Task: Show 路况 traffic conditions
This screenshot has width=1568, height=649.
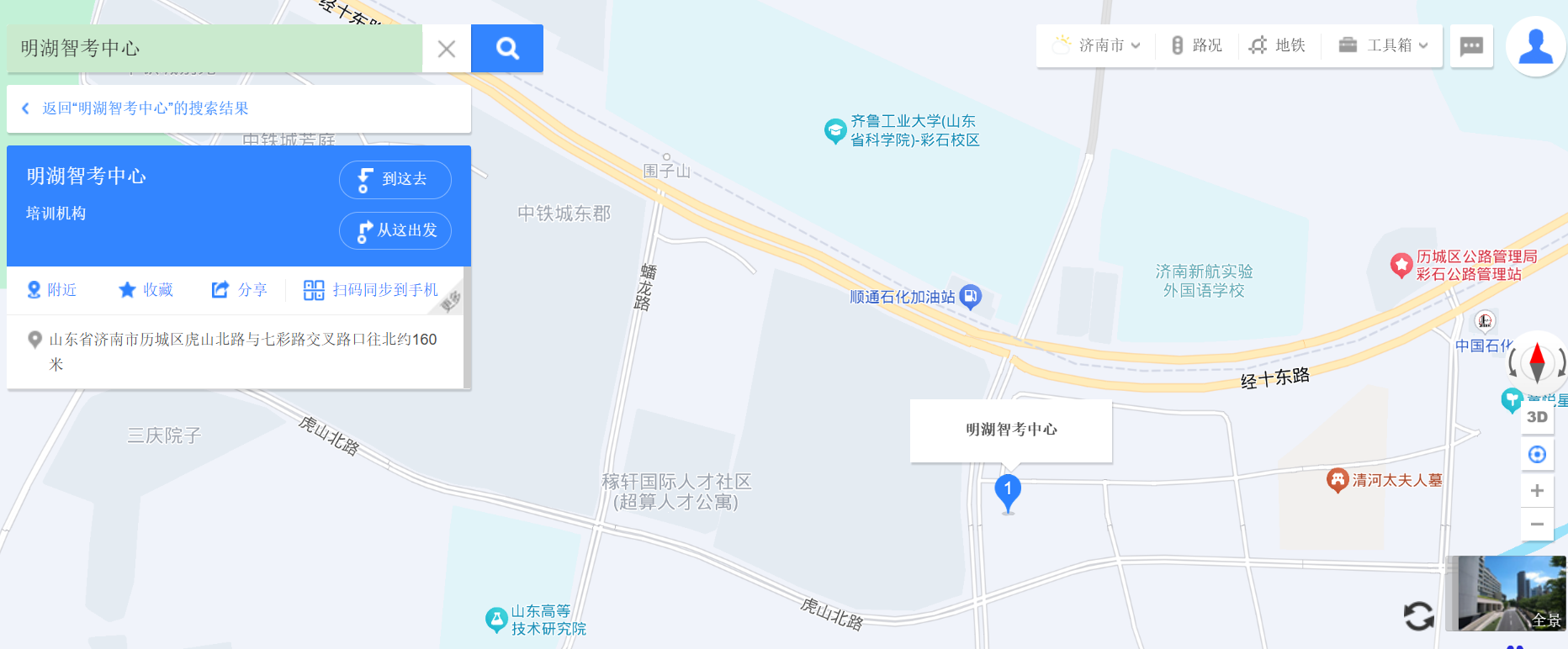Action: [1197, 45]
